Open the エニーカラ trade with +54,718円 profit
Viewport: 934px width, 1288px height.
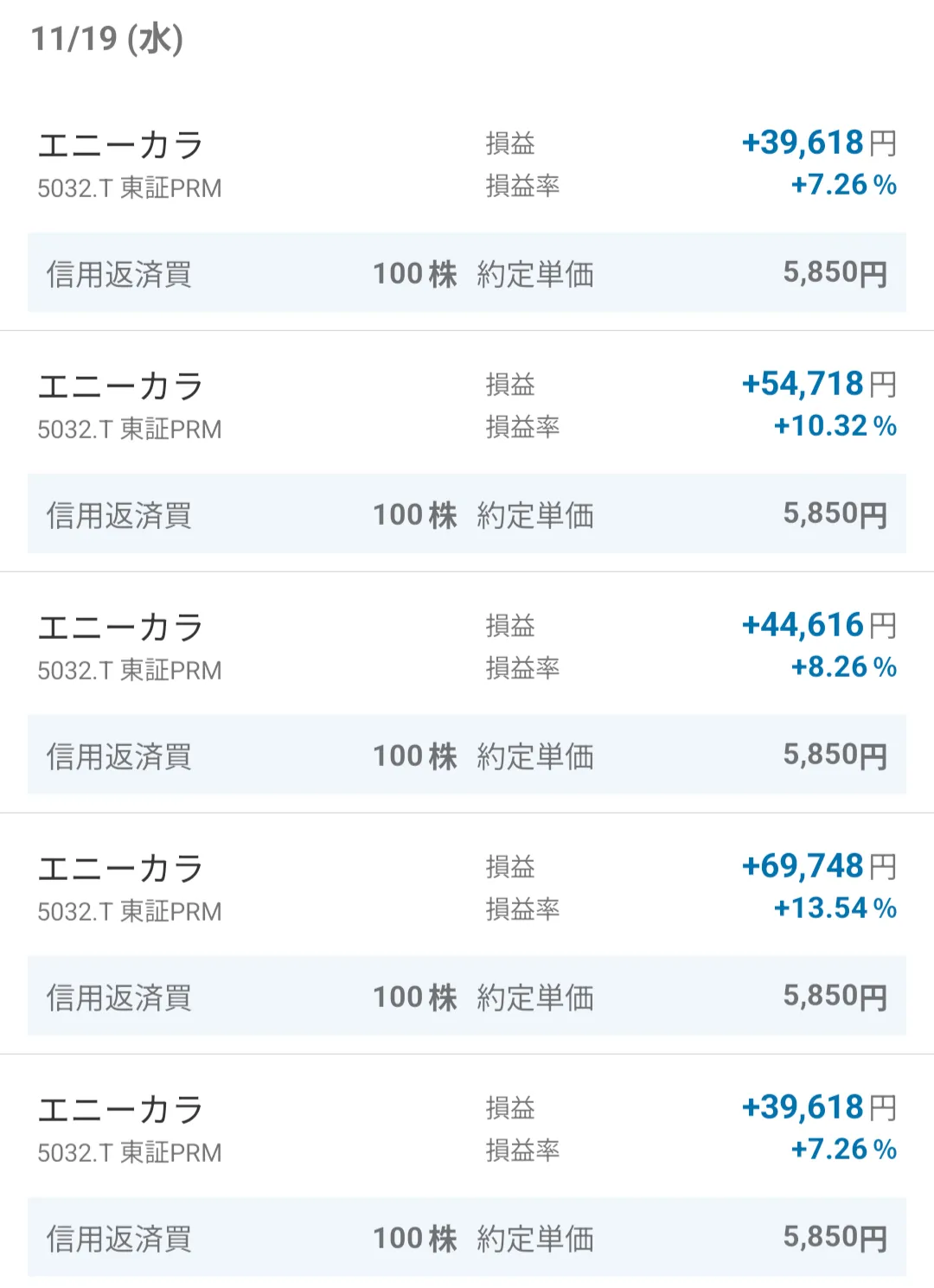(467, 405)
